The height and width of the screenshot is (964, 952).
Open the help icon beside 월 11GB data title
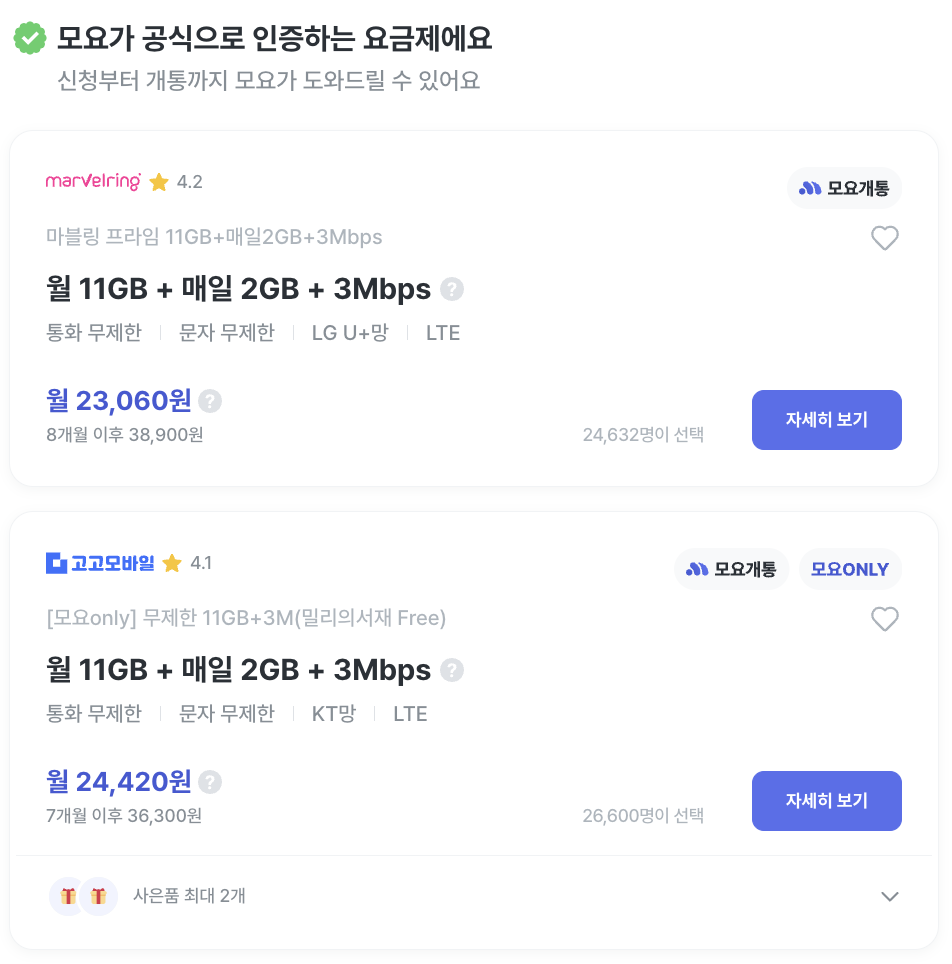[x=452, y=288]
